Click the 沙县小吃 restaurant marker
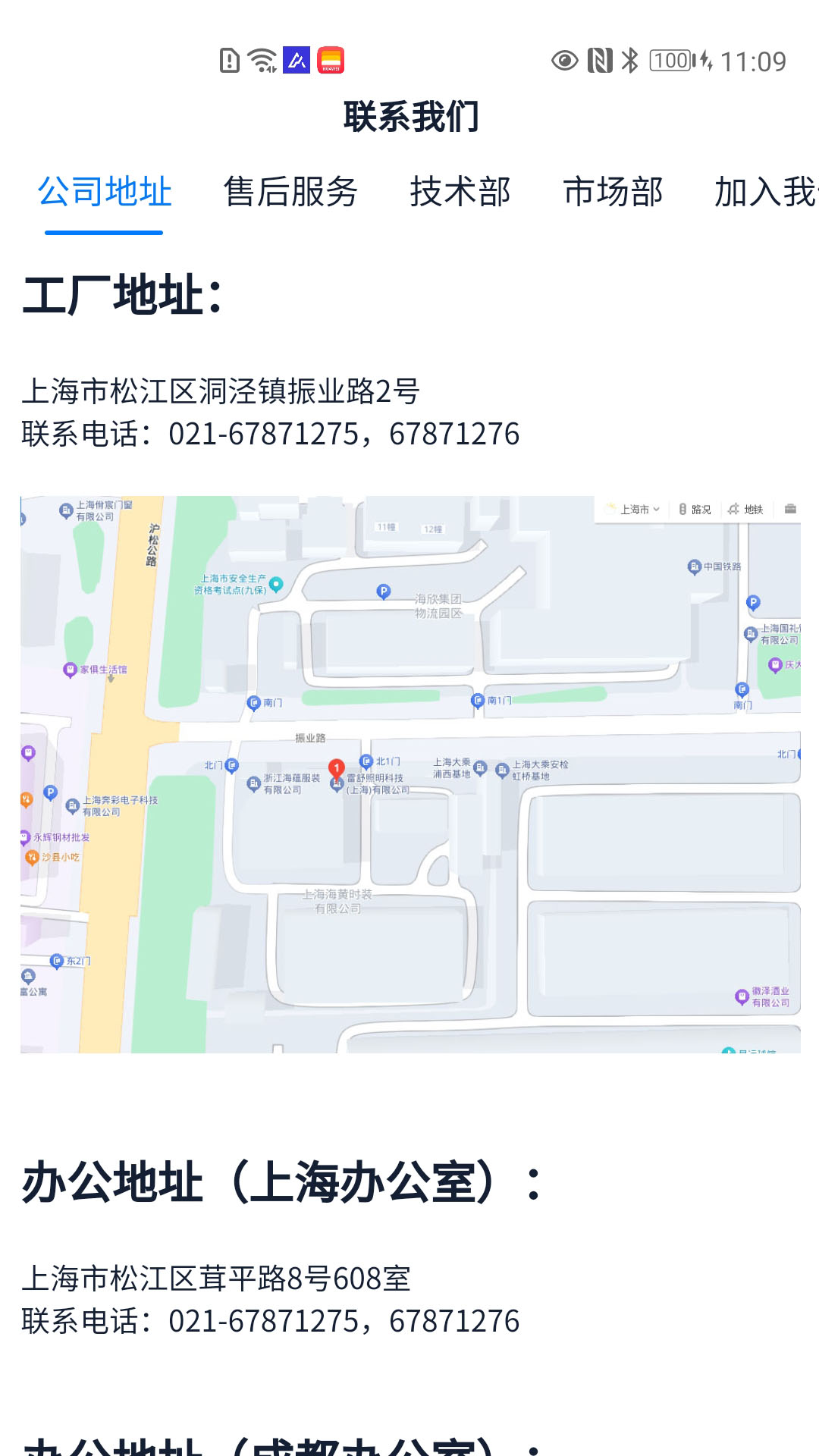Image resolution: width=819 pixels, height=1456 pixels. point(32,855)
